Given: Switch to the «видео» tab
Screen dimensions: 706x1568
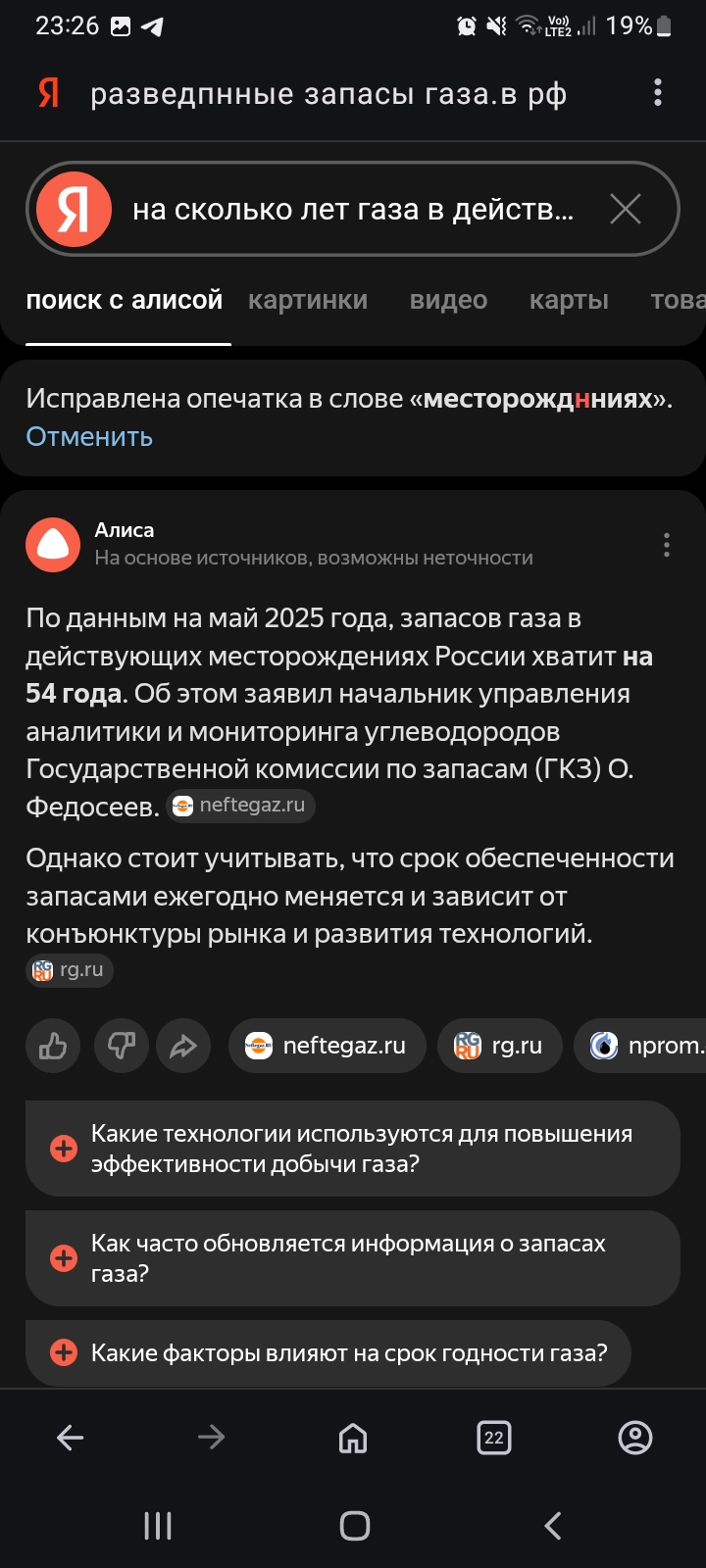Looking at the screenshot, I should (x=448, y=301).
